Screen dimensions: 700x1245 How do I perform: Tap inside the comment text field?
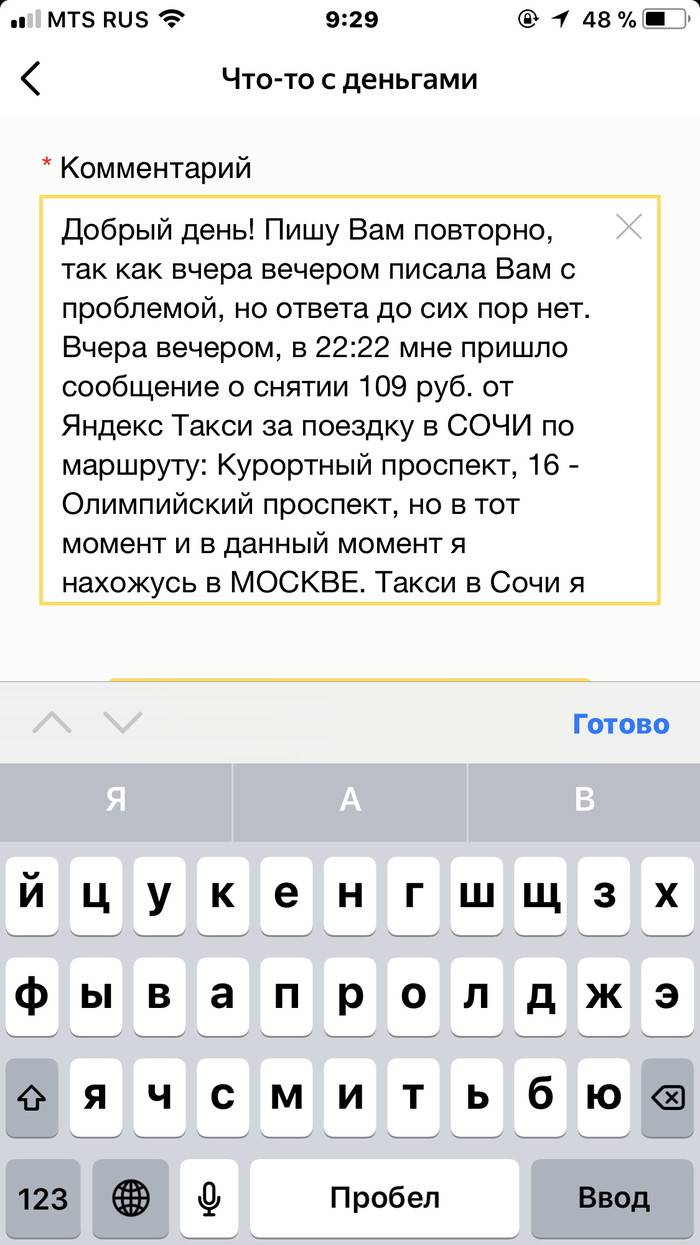pos(350,400)
